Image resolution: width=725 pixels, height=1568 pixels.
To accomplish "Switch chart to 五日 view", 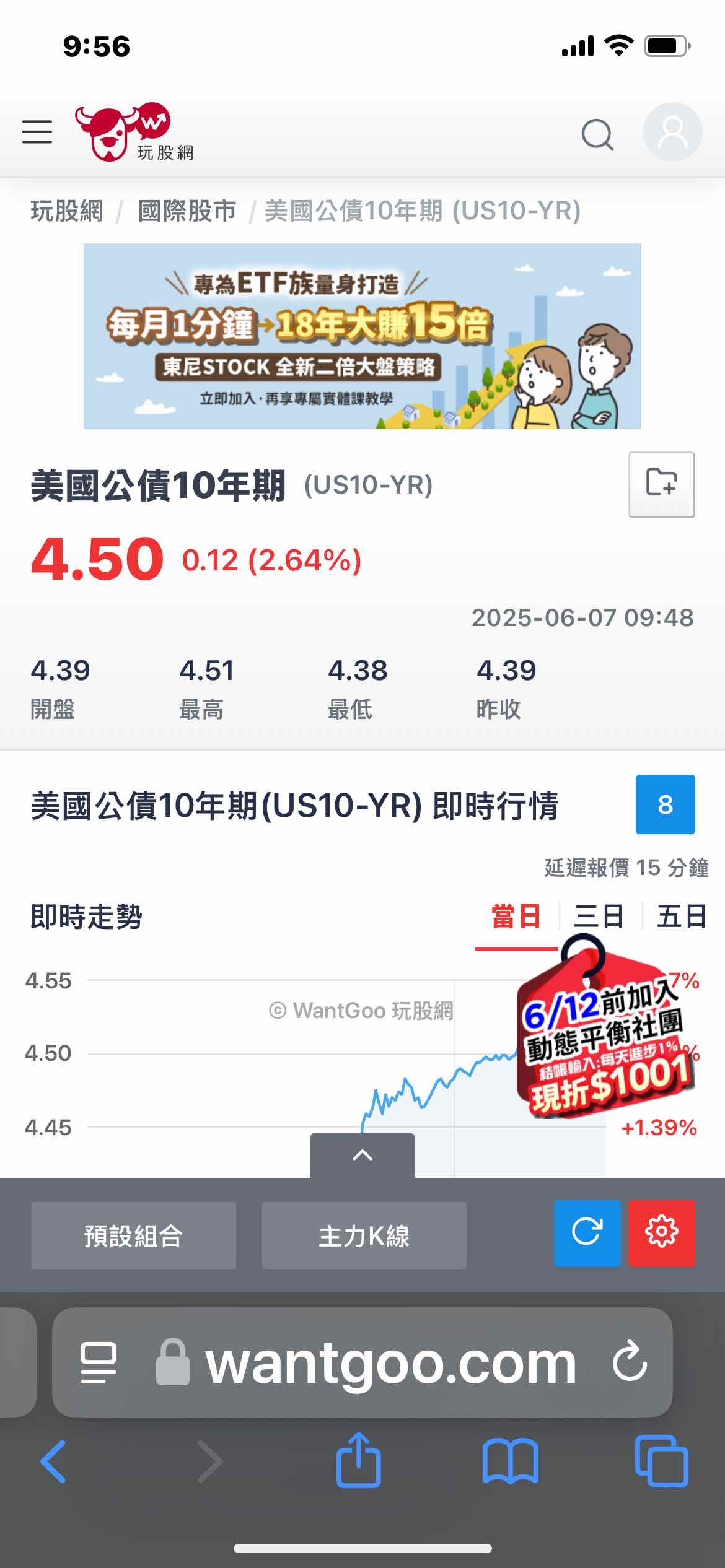I will coord(682,917).
